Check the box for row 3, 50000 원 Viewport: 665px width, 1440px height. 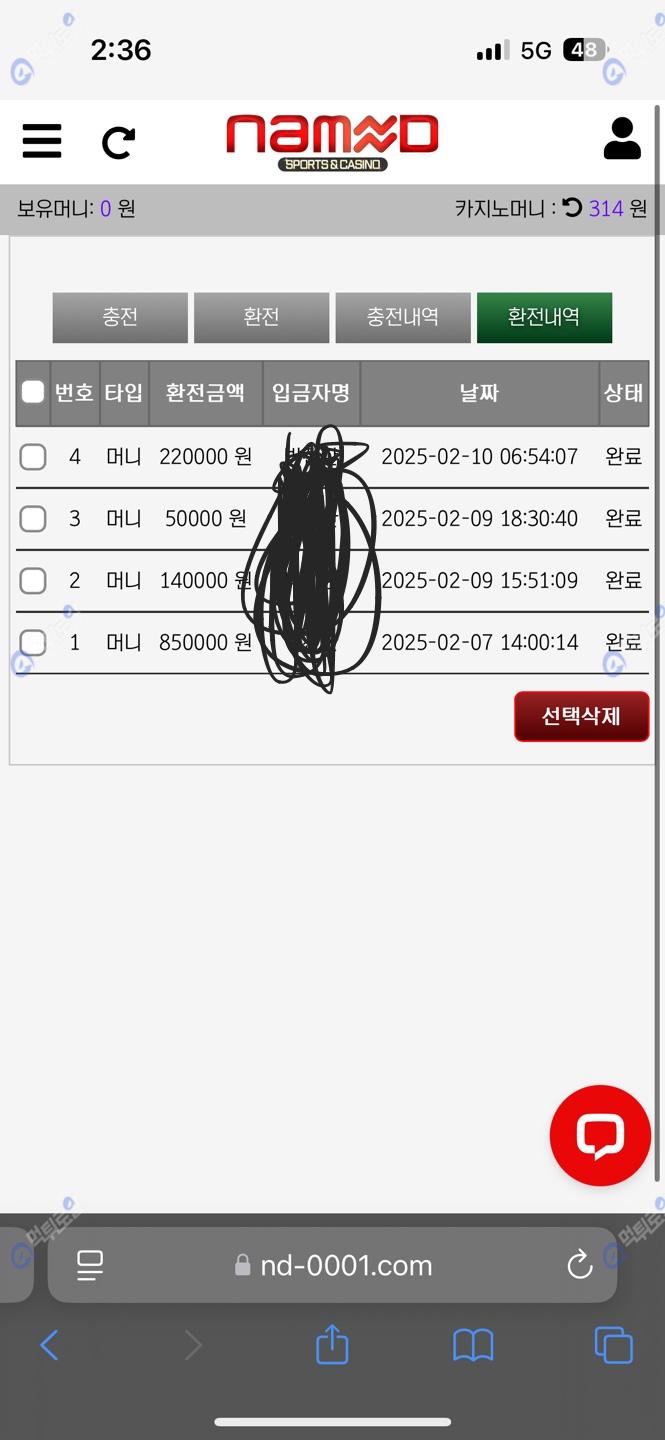[x=33, y=519]
